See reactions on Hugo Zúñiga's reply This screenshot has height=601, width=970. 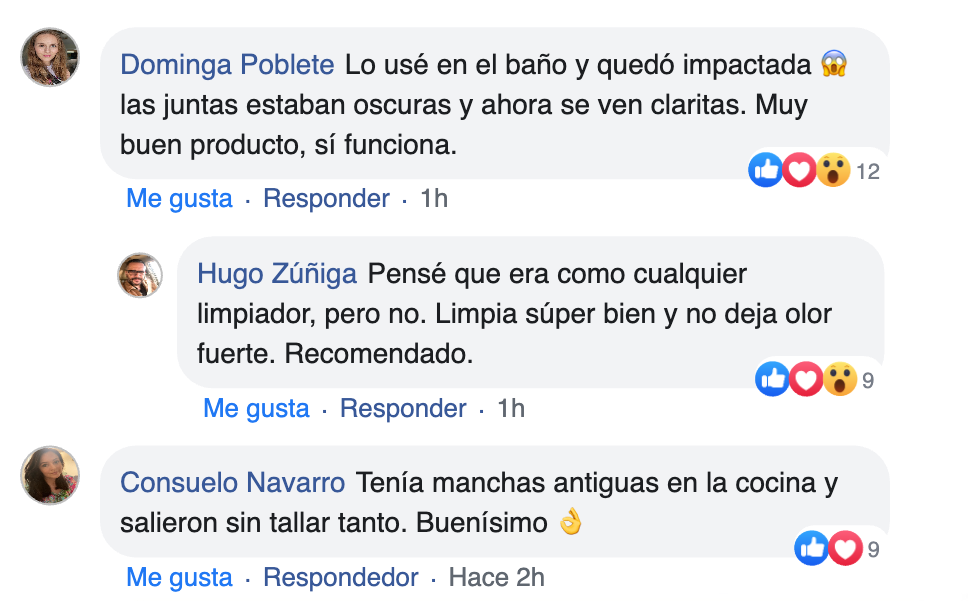click(816, 380)
